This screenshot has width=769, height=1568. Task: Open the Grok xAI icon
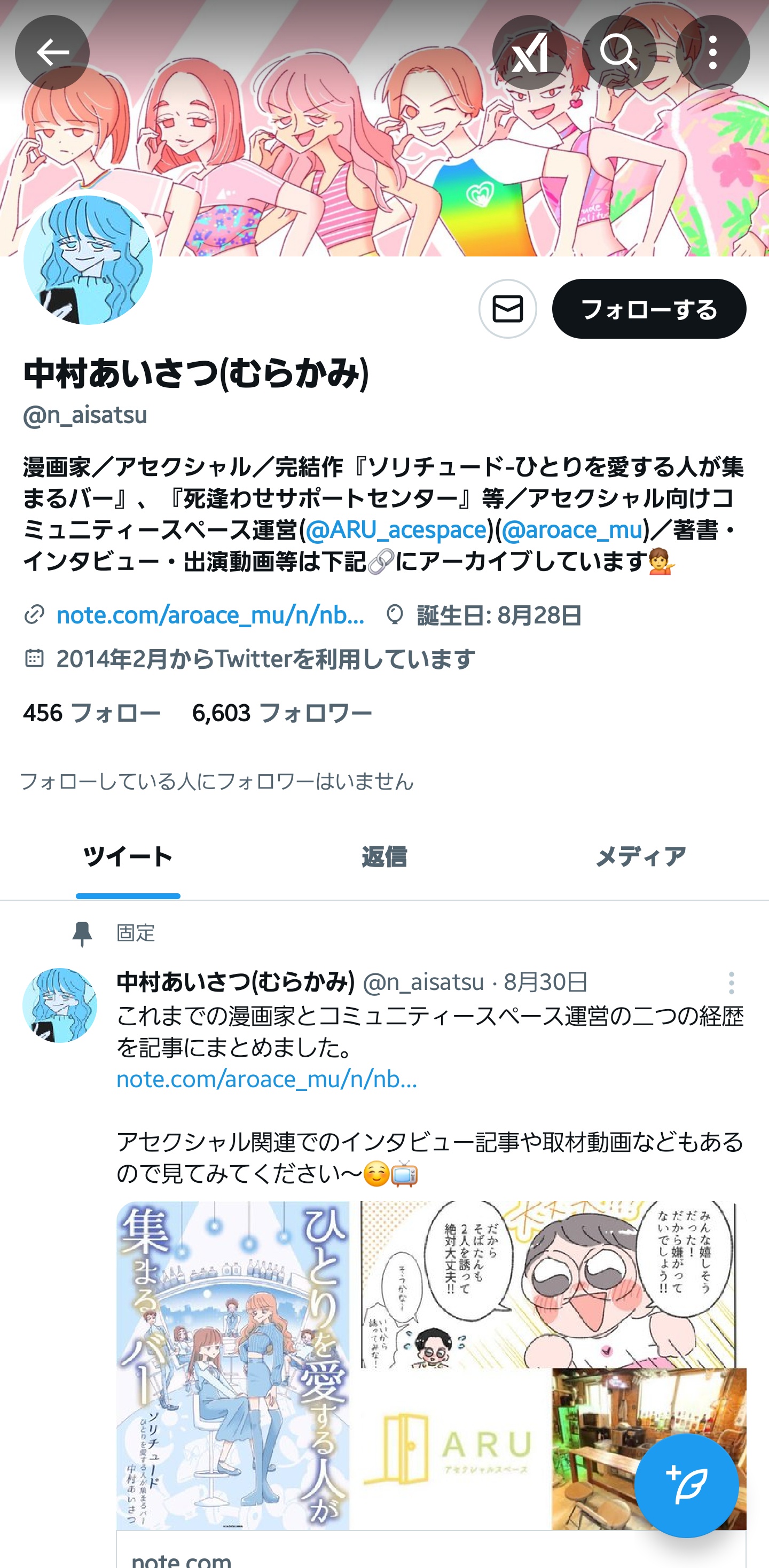coord(529,52)
